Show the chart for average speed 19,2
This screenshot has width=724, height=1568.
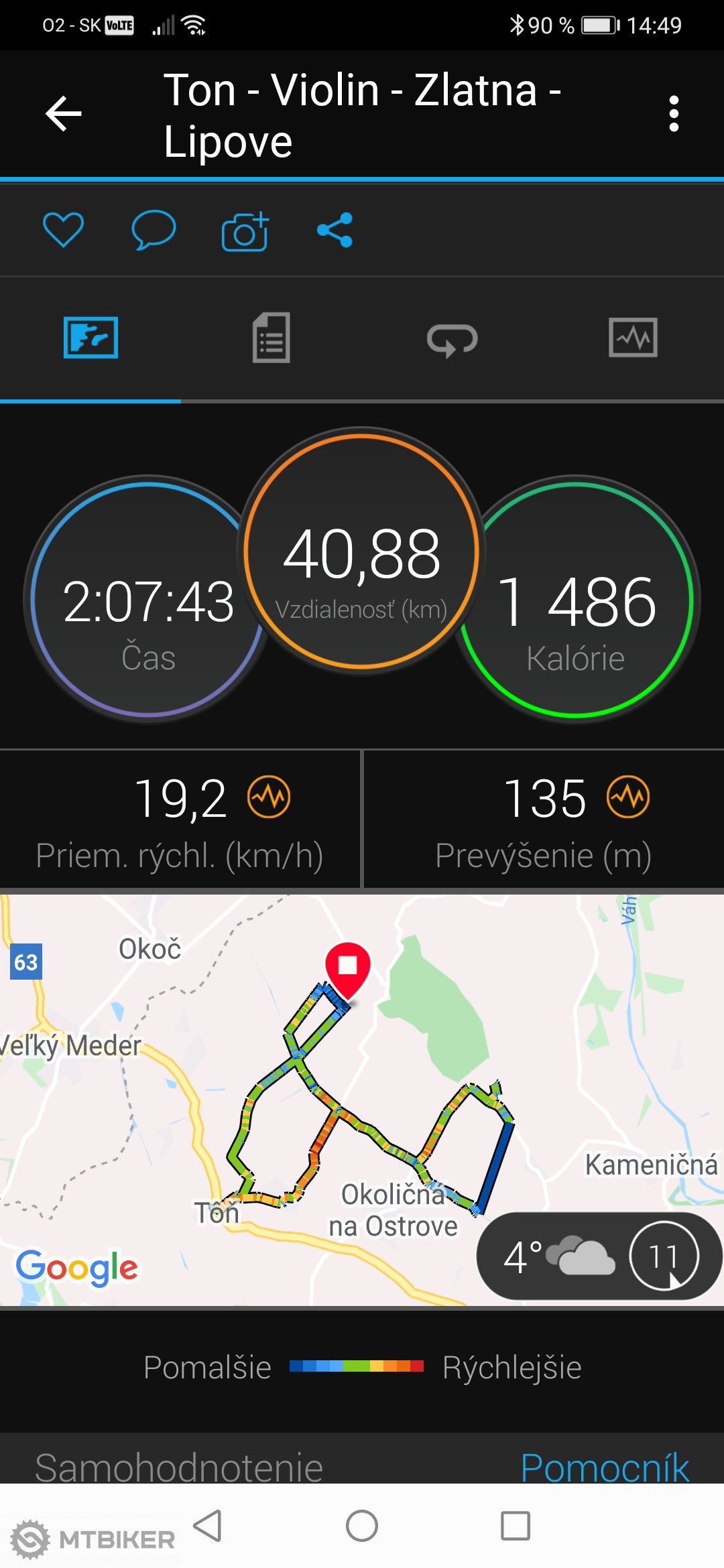[269, 797]
